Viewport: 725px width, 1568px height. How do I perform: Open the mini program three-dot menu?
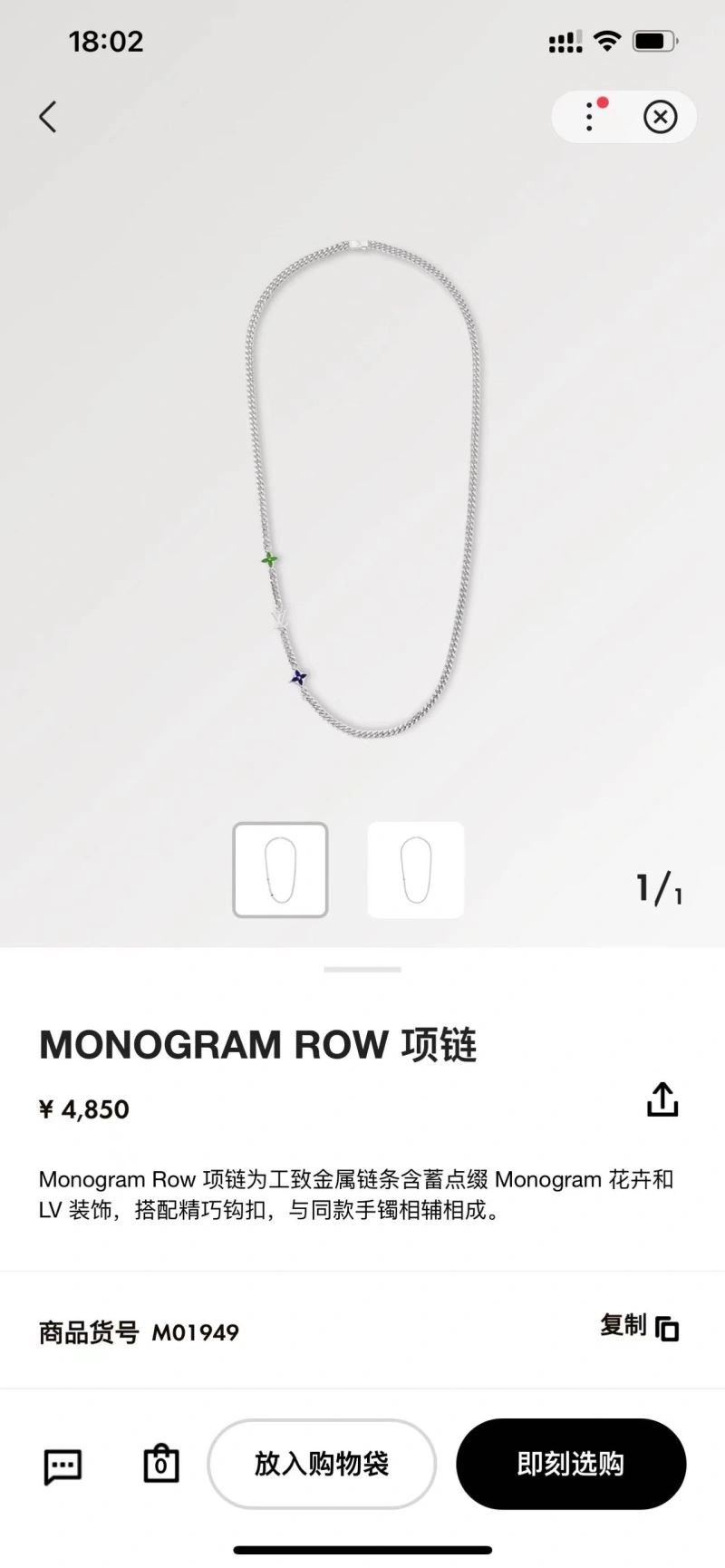590,117
